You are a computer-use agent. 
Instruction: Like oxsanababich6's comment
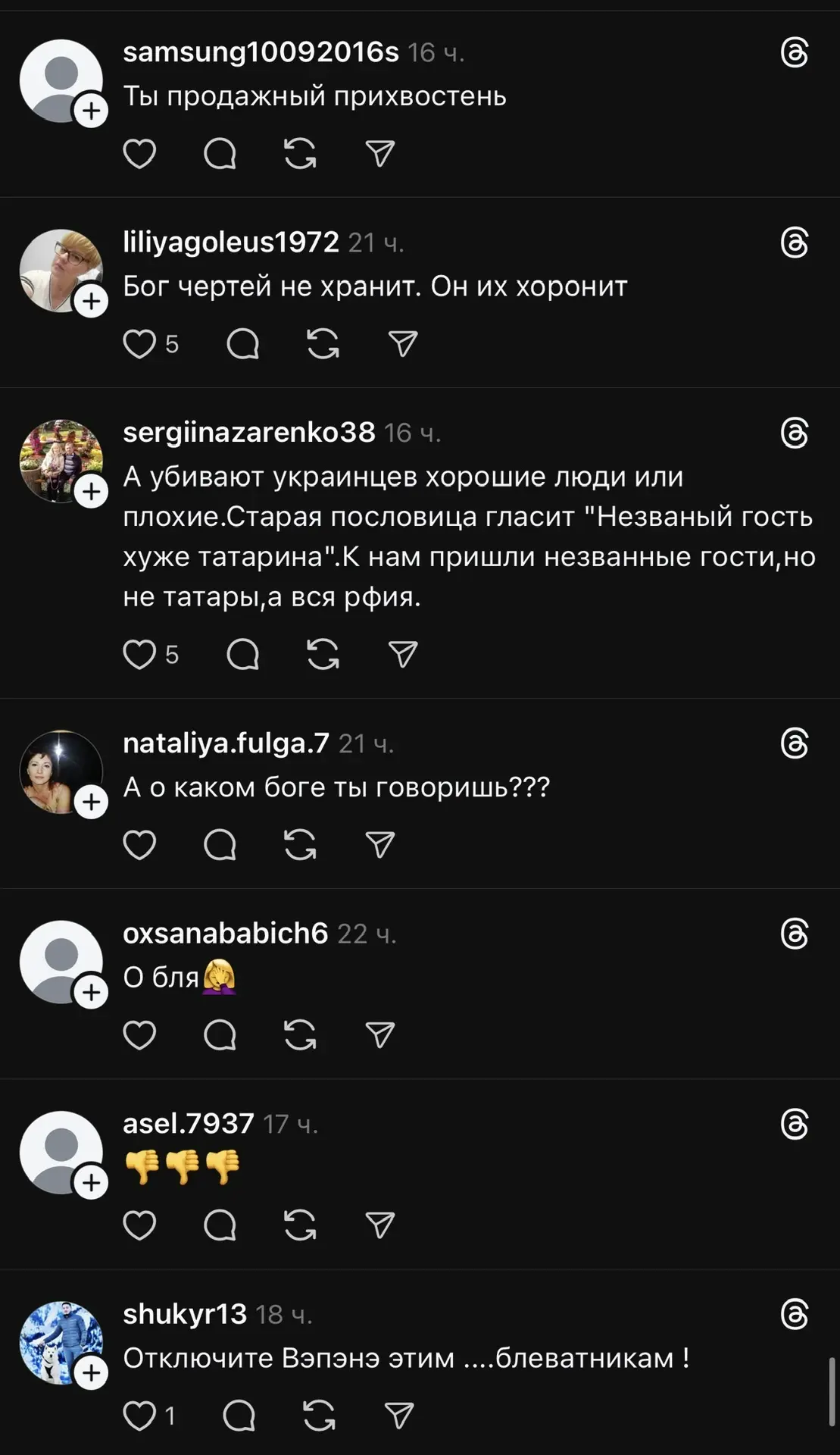[x=139, y=1035]
